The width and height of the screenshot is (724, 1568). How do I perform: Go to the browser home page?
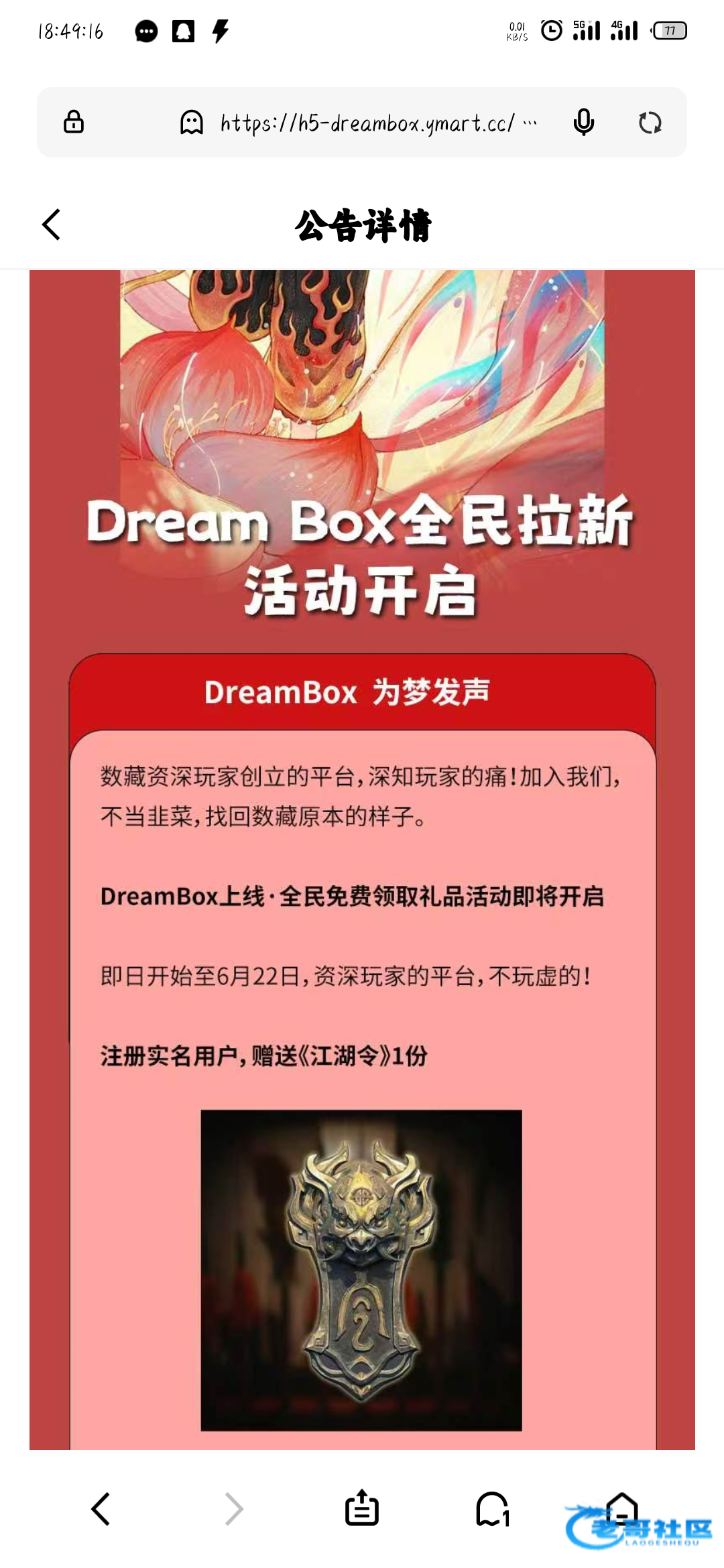click(621, 1509)
